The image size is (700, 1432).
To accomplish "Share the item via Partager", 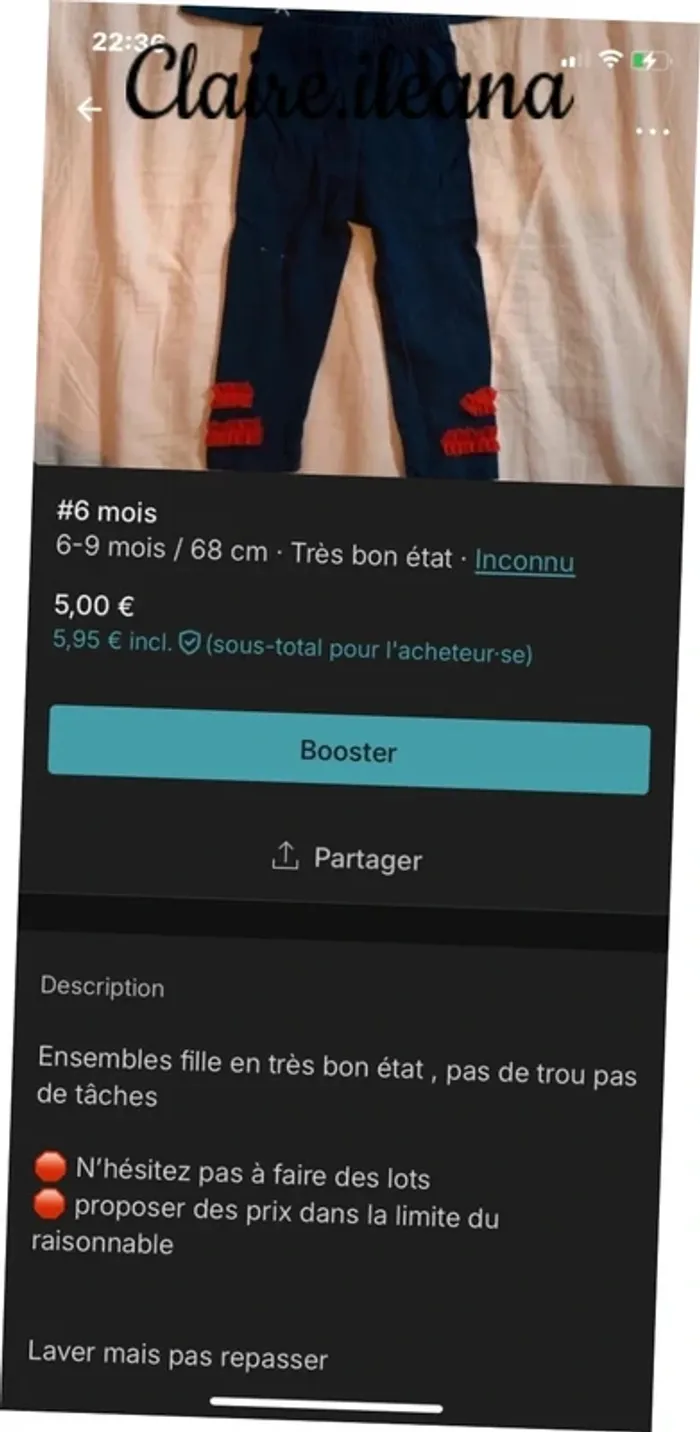I will click(347, 858).
